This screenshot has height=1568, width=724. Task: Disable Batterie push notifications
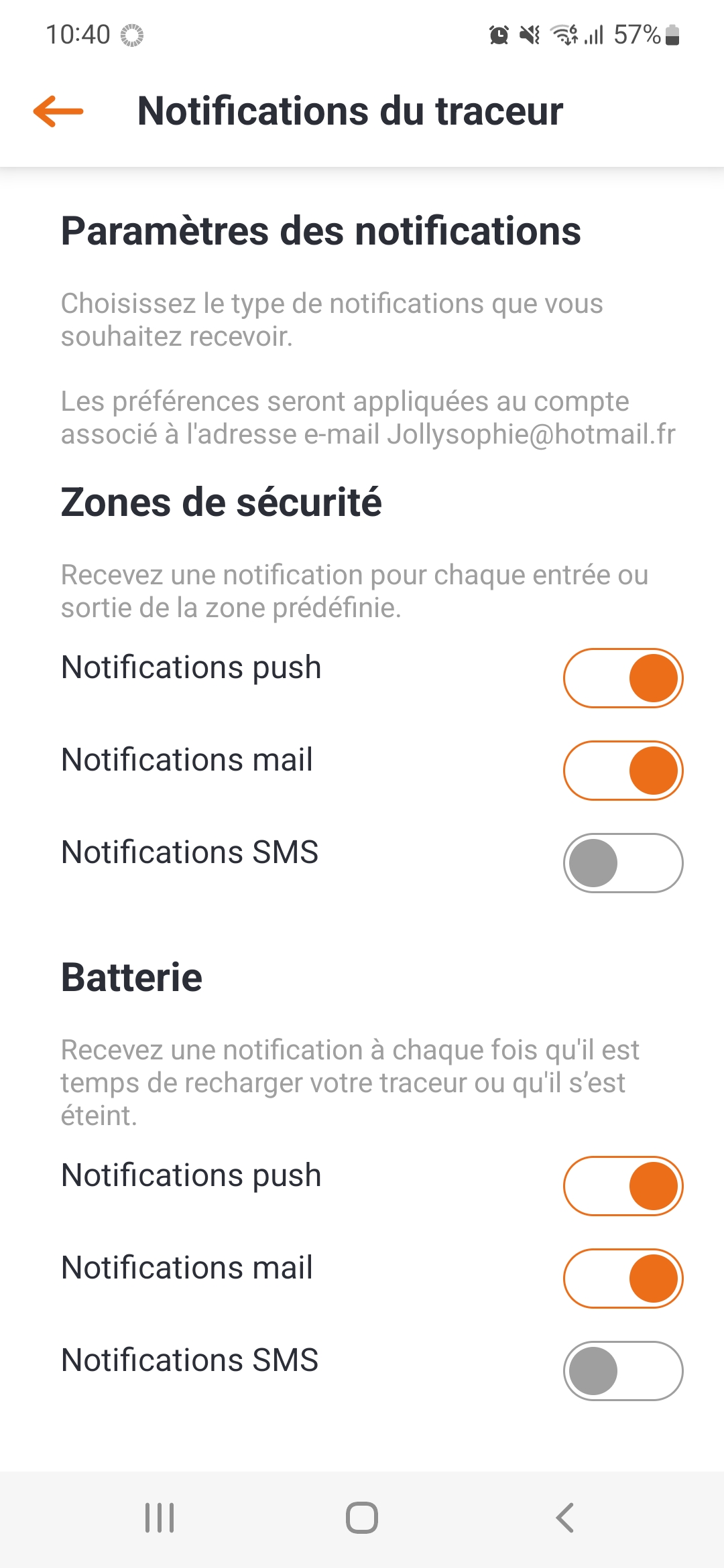(x=623, y=1186)
